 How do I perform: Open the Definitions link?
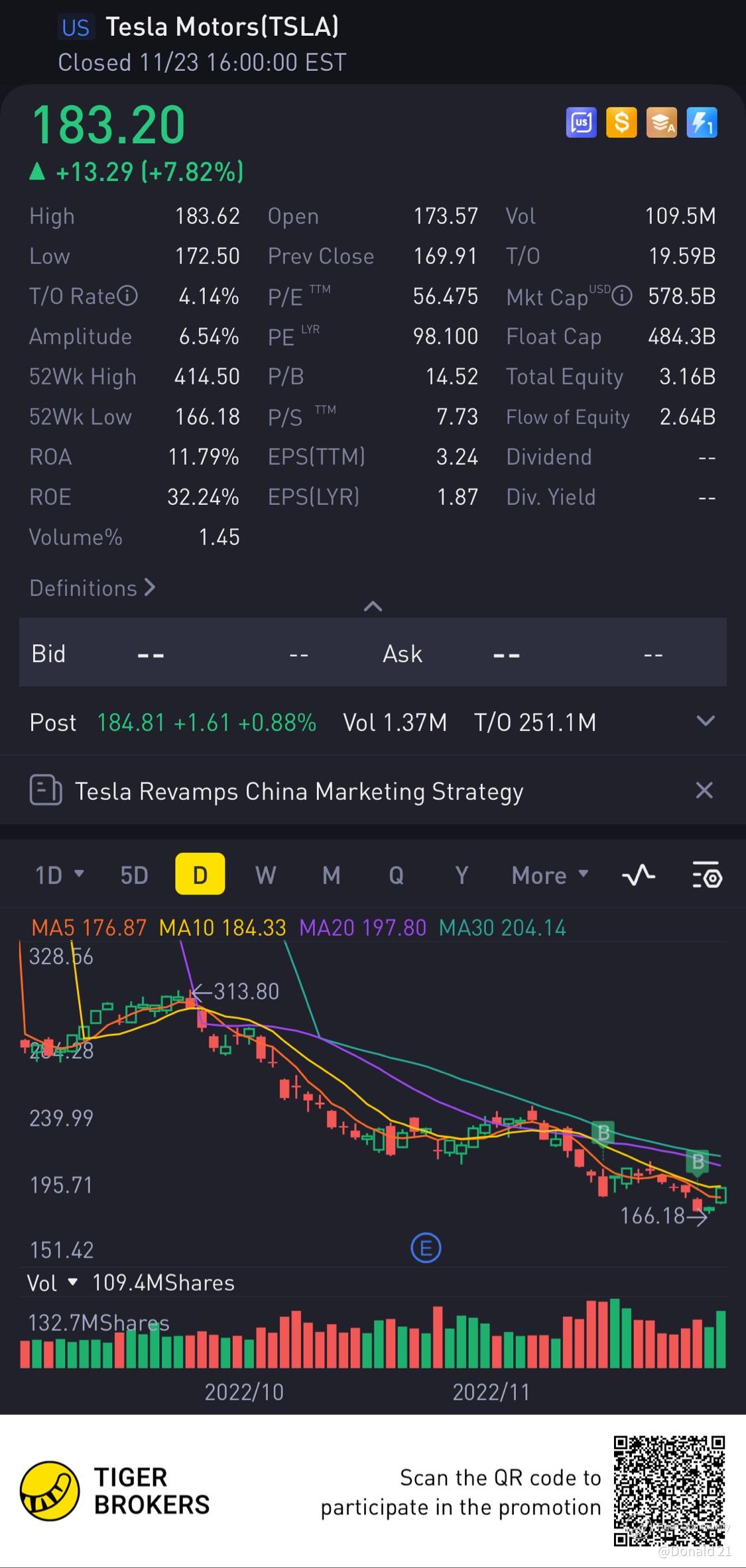[92, 588]
